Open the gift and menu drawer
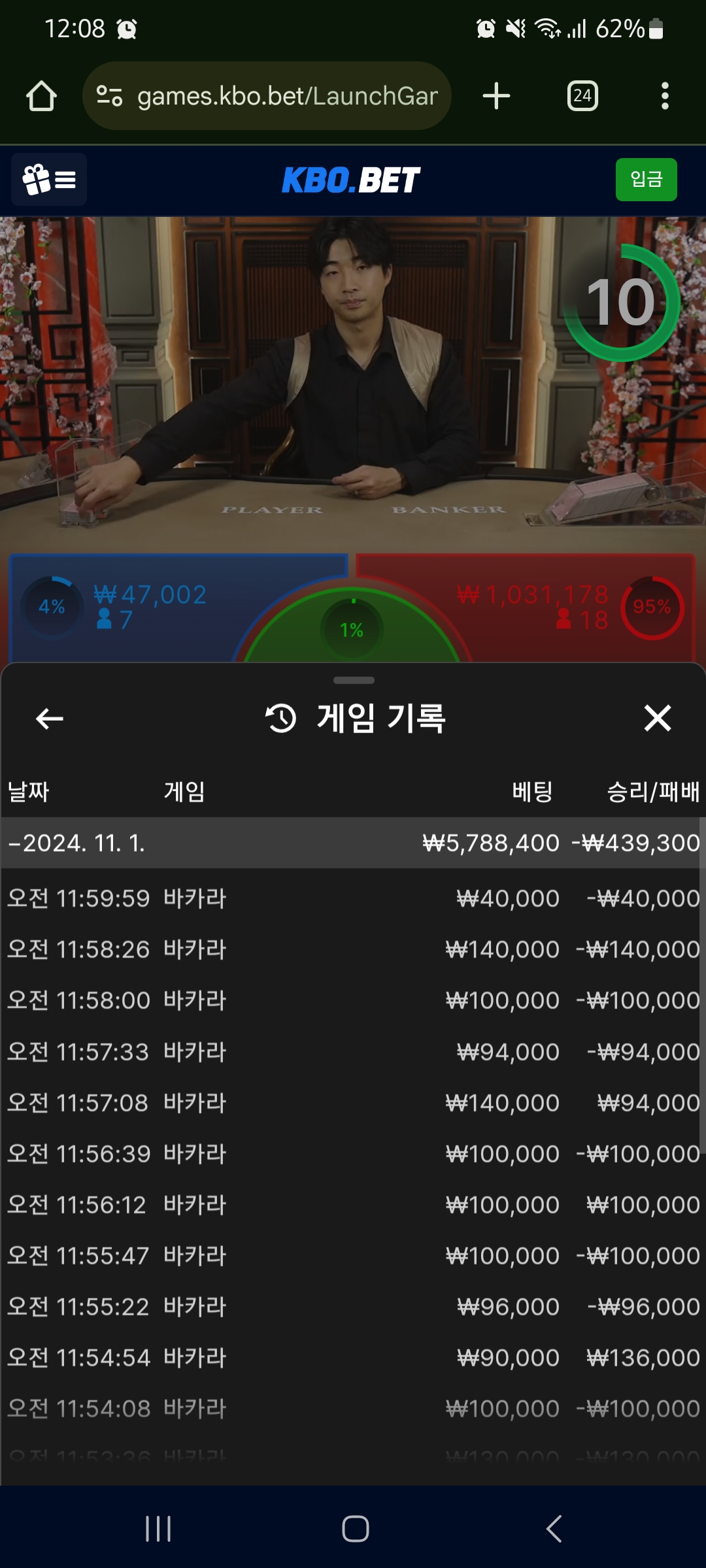The image size is (706, 1568). pos(49,180)
